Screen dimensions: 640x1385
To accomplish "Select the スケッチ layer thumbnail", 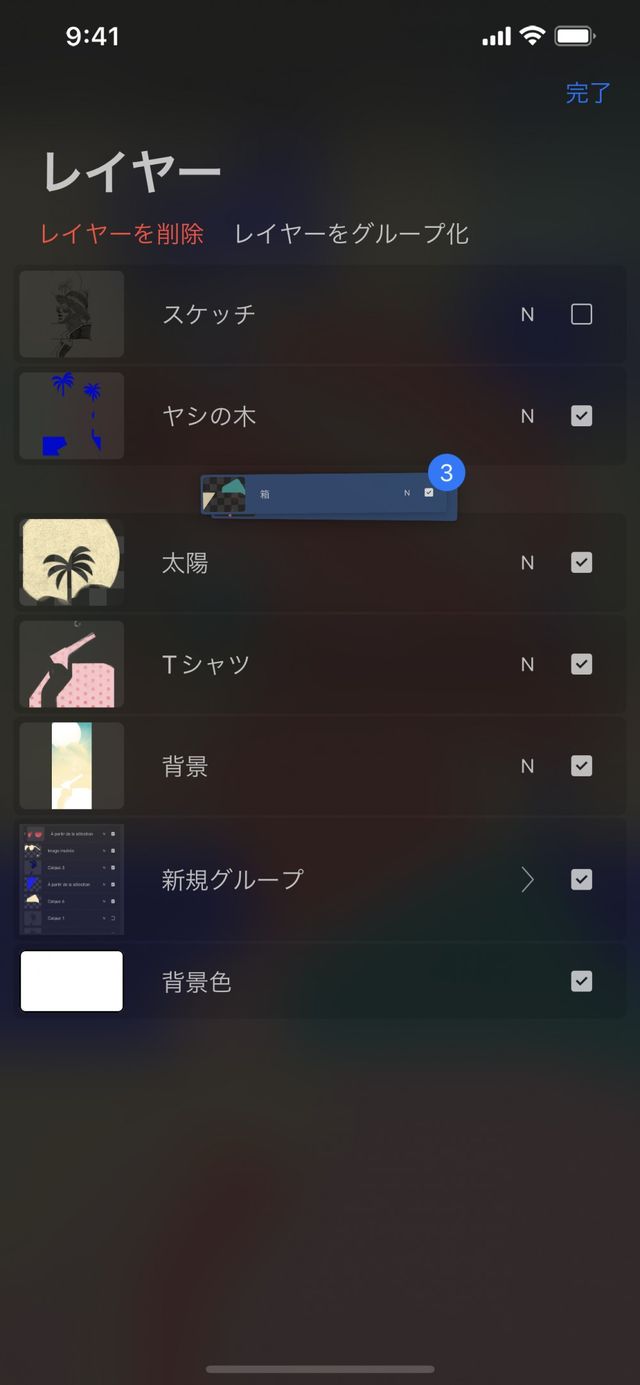I will point(72,314).
